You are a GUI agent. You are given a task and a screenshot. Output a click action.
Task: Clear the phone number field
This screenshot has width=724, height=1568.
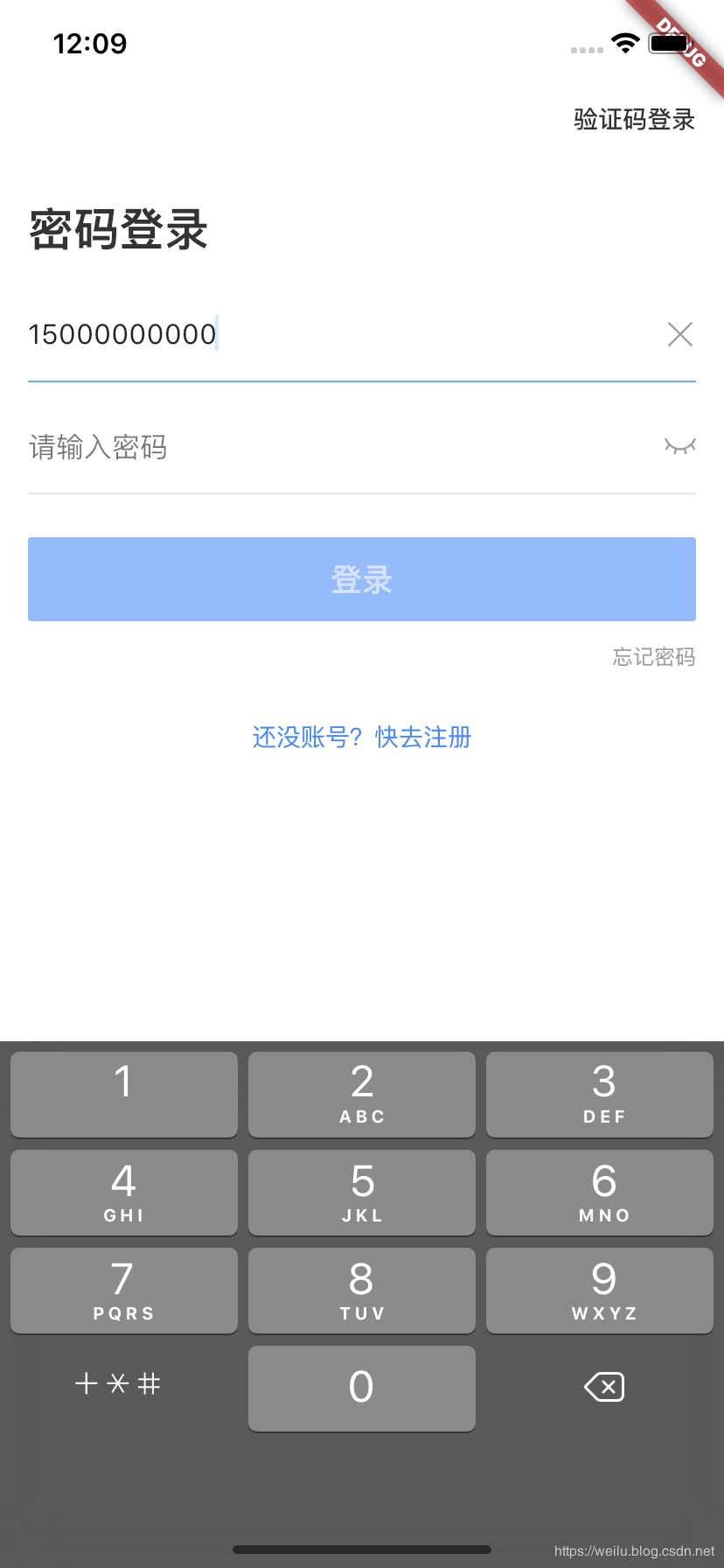coord(679,334)
